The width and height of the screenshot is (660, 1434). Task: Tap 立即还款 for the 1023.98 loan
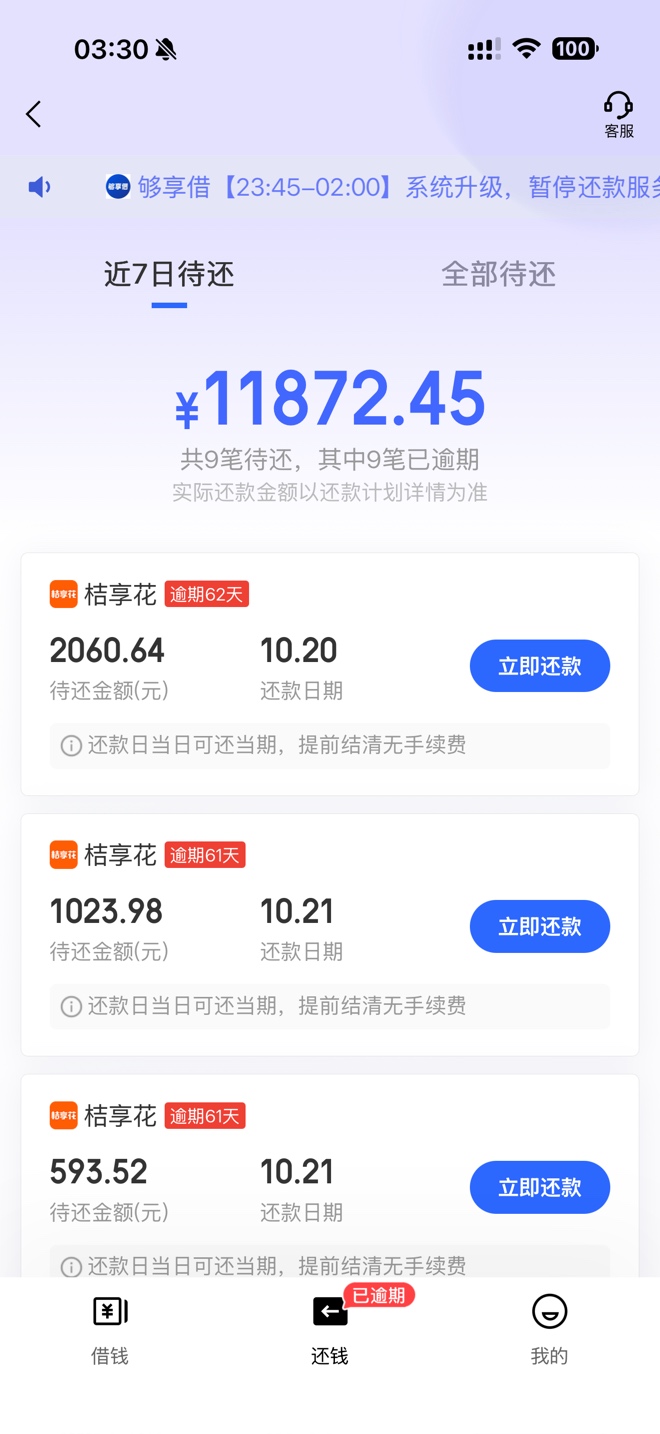tap(539, 927)
